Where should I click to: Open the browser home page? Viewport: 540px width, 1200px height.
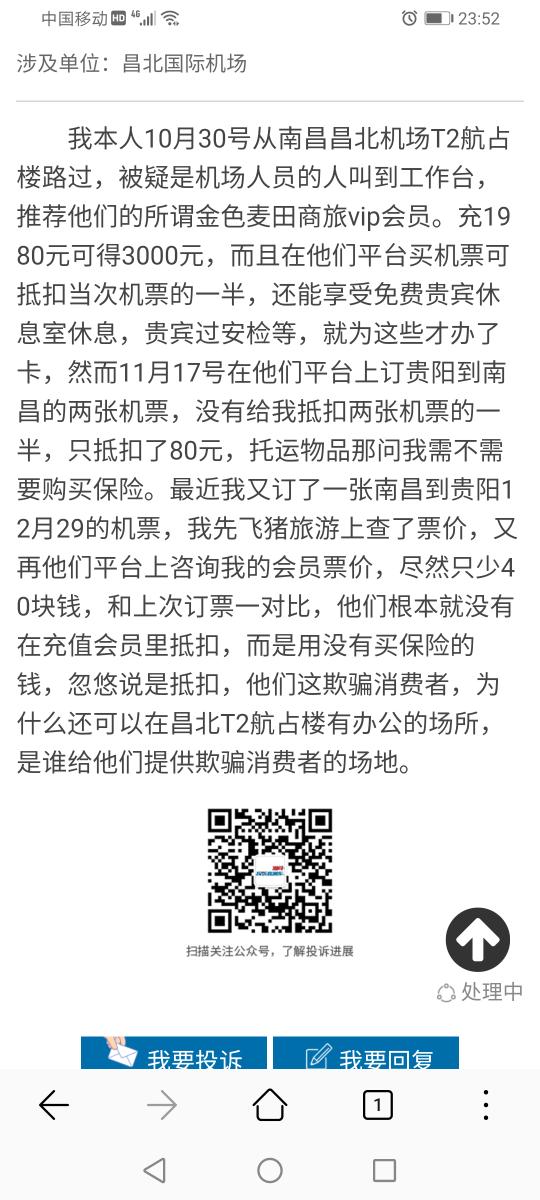[x=270, y=1105]
